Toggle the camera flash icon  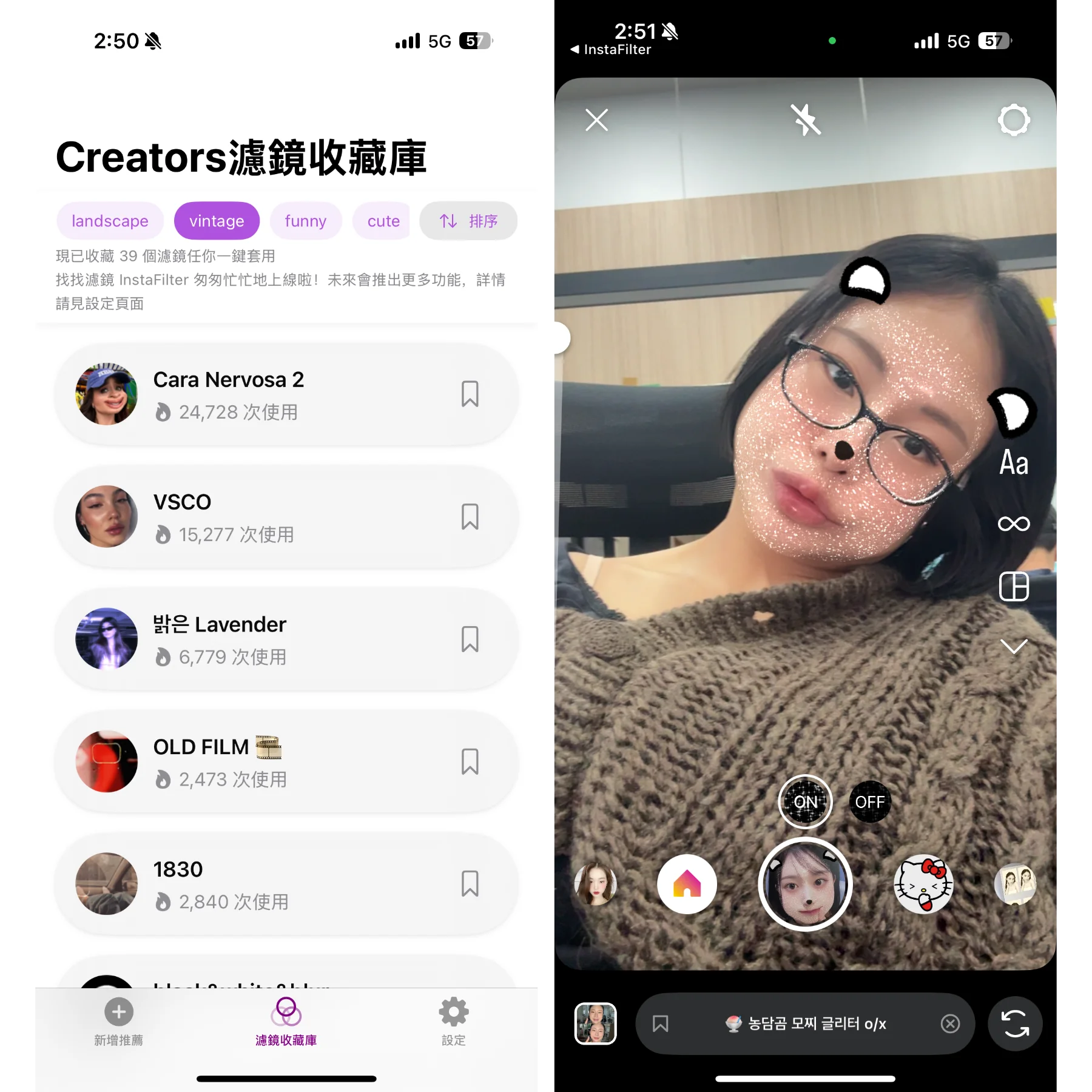pos(805,120)
